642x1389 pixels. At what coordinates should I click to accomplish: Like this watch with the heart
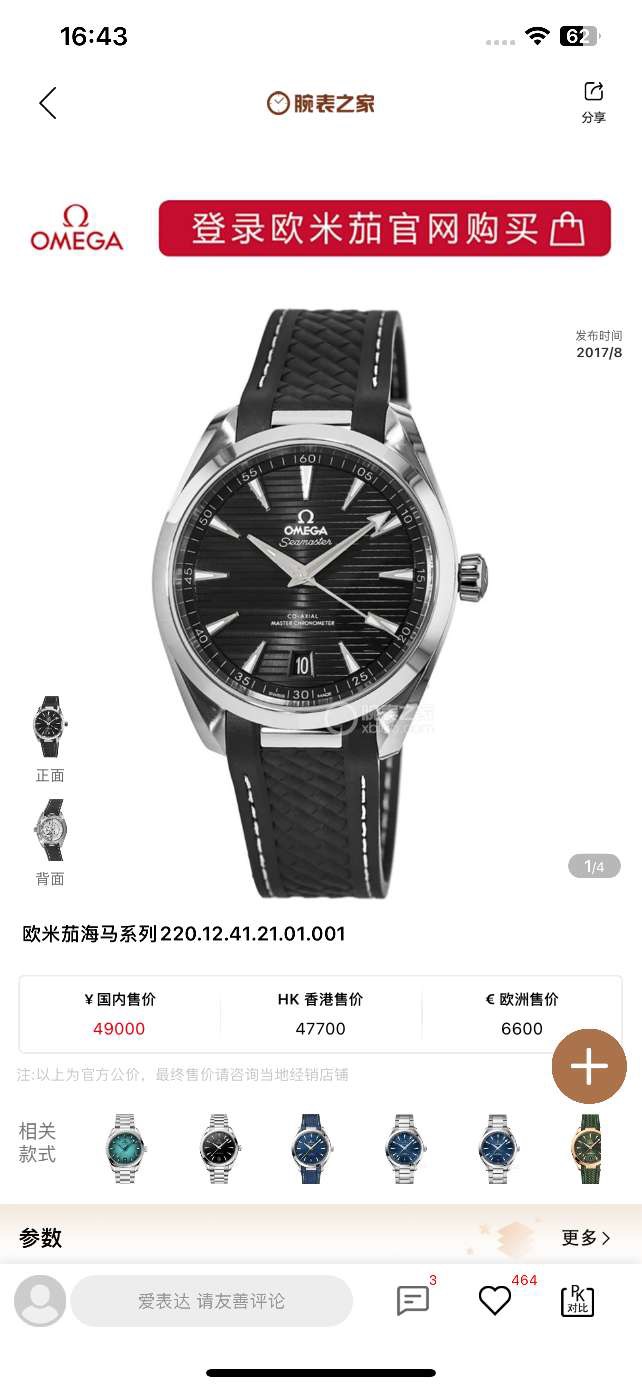[x=495, y=1300]
